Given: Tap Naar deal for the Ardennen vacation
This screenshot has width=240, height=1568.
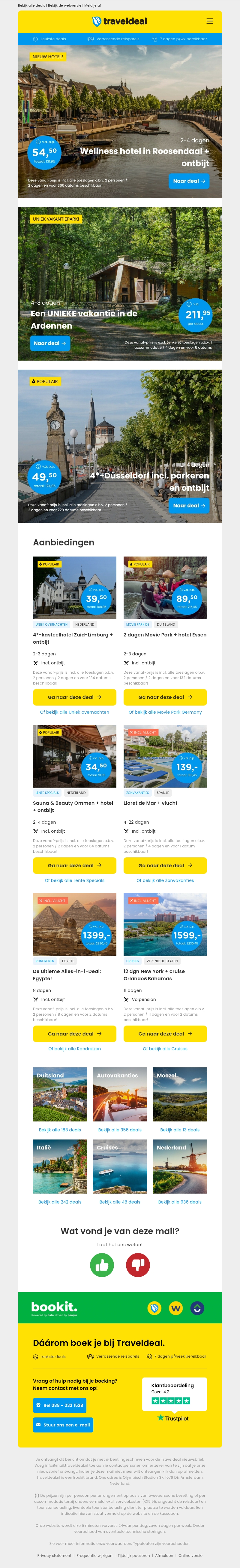Looking at the screenshot, I should 50,343.
